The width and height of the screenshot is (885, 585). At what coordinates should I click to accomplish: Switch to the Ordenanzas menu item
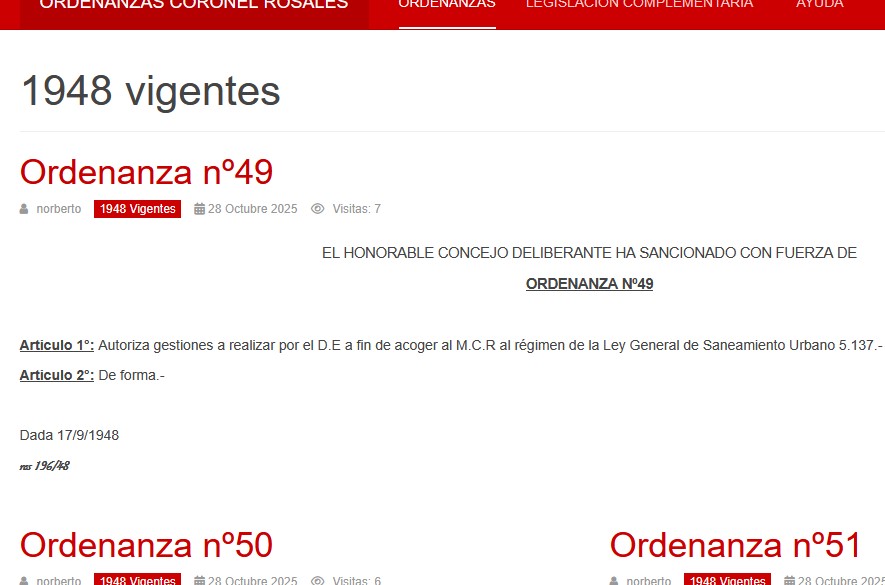point(447,5)
